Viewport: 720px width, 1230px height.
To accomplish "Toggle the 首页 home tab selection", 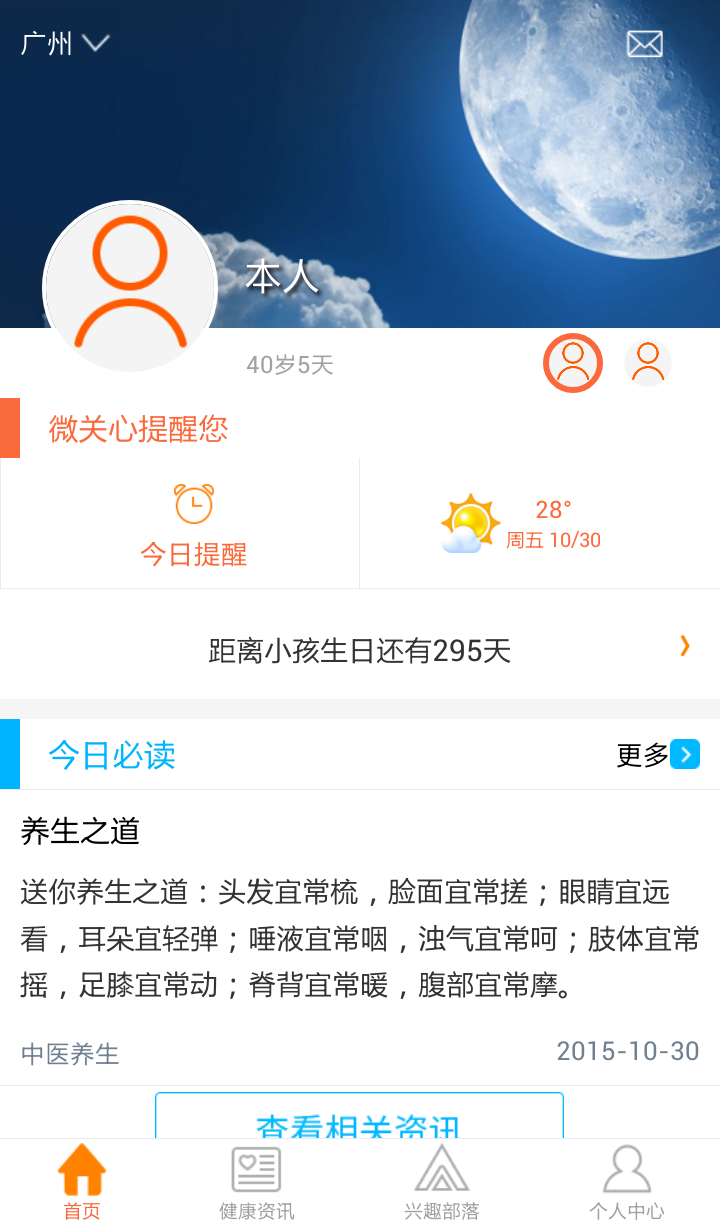I will [x=82, y=1180].
